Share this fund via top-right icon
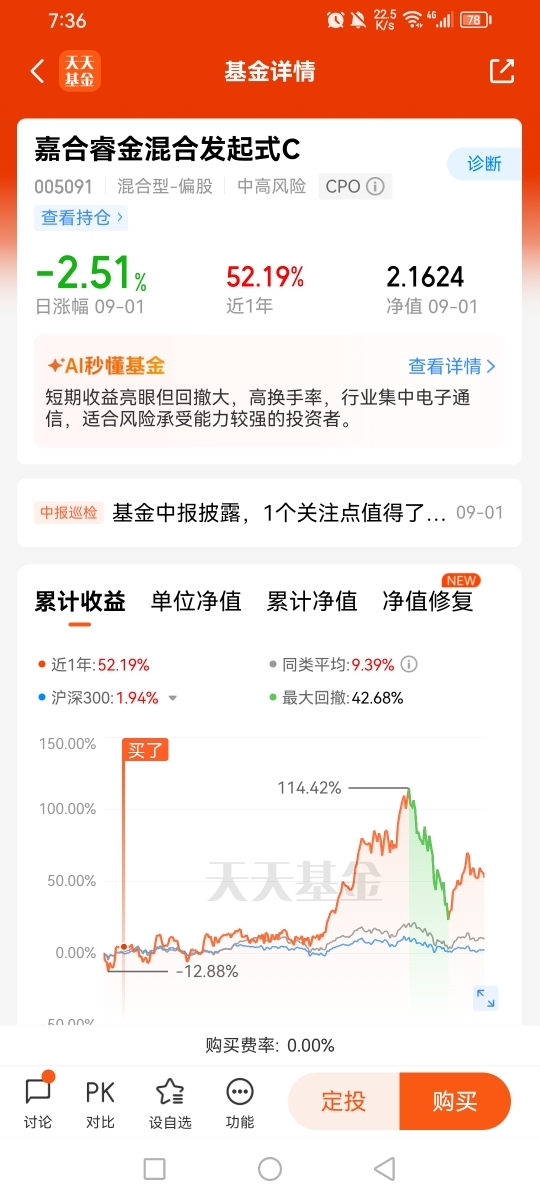Image resolution: width=540 pixels, height=1200 pixels. click(501, 71)
